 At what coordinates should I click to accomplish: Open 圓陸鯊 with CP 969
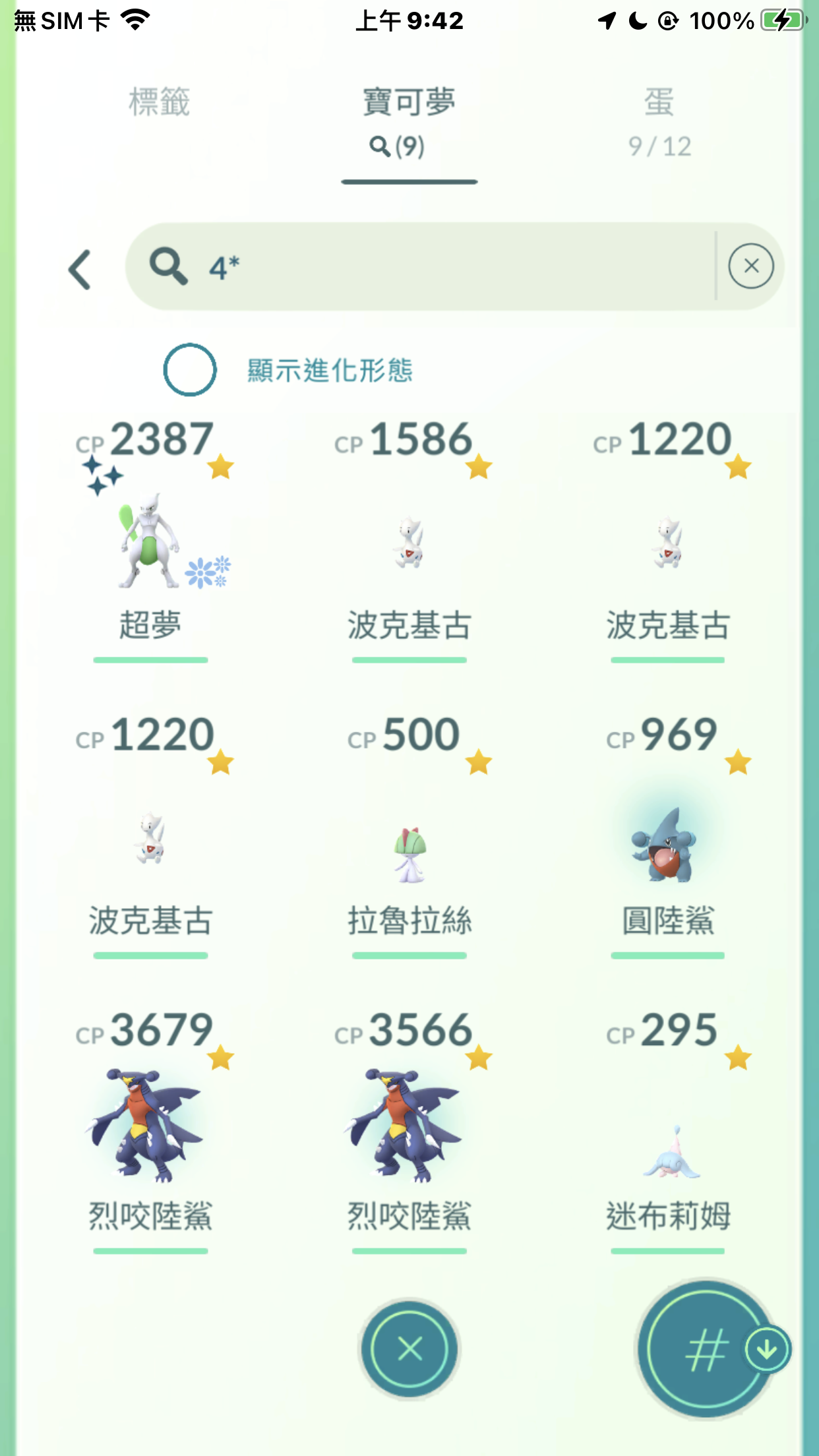tap(668, 835)
